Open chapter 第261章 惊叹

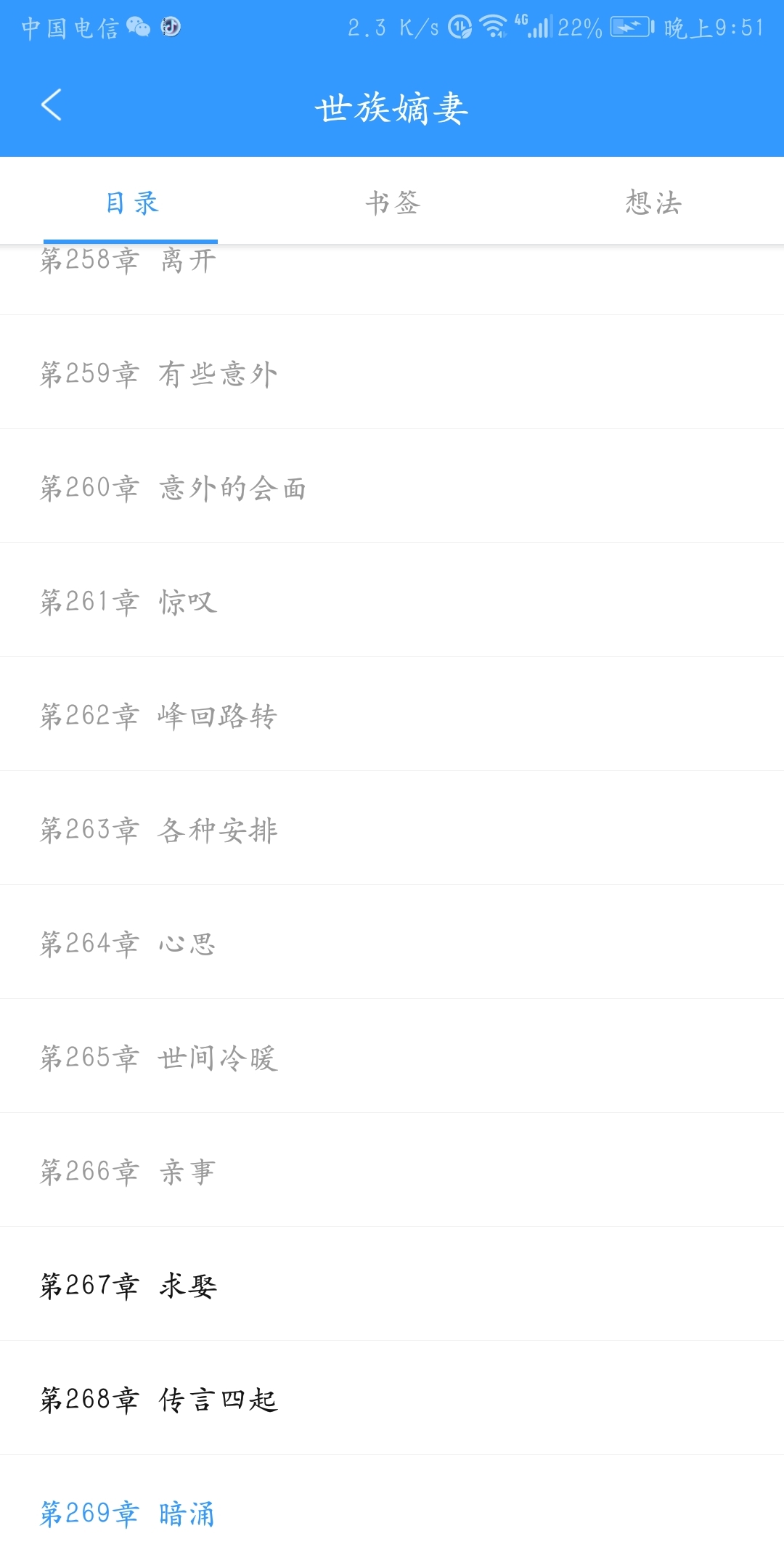(392, 600)
